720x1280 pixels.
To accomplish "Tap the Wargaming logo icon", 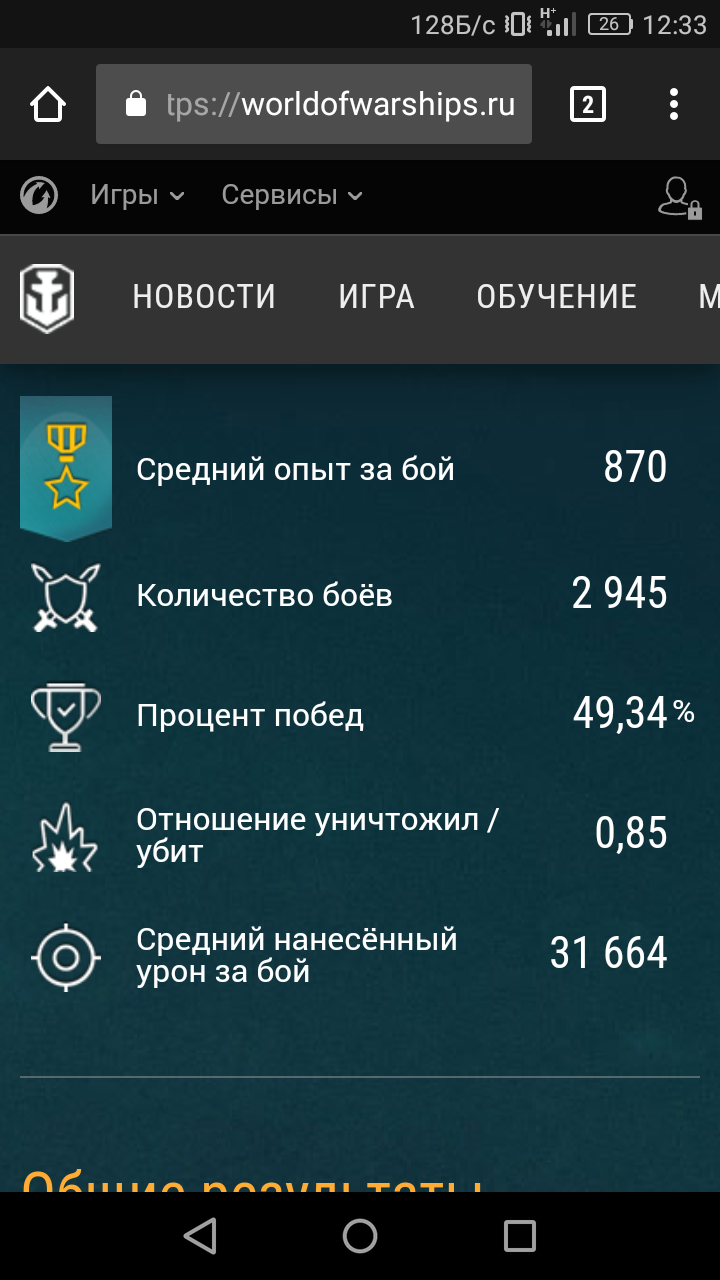I will (39, 195).
